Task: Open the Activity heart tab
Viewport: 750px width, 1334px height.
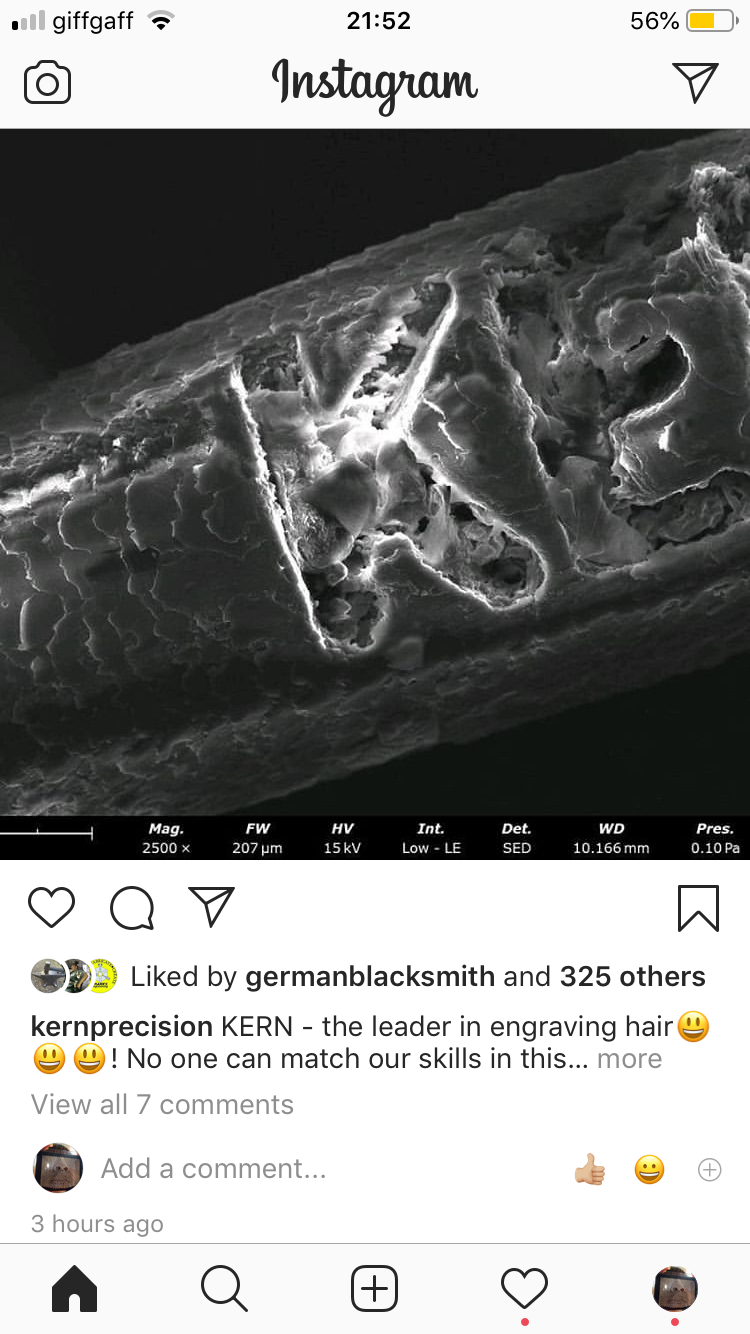Action: click(x=524, y=1288)
